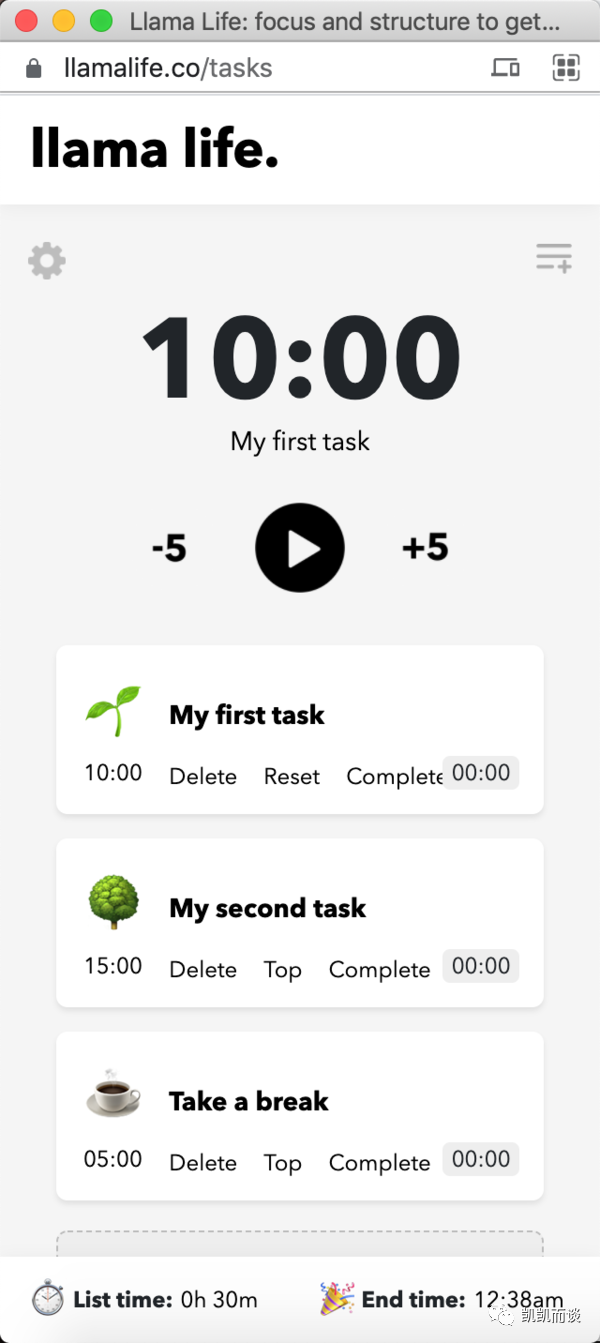
Task: Reset My first task
Action: pyautogui.click(x=292, y=776)
